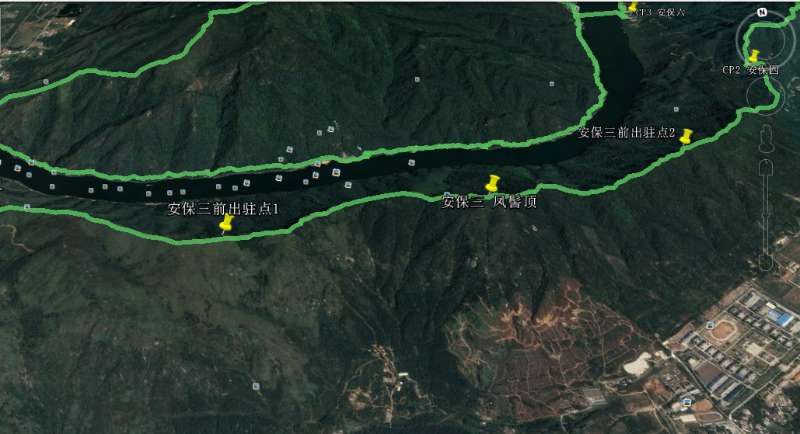Select the CP3 安保六 placemark pin
The height and width of the screenshot is (434, 800).
(x=633, y=6)
